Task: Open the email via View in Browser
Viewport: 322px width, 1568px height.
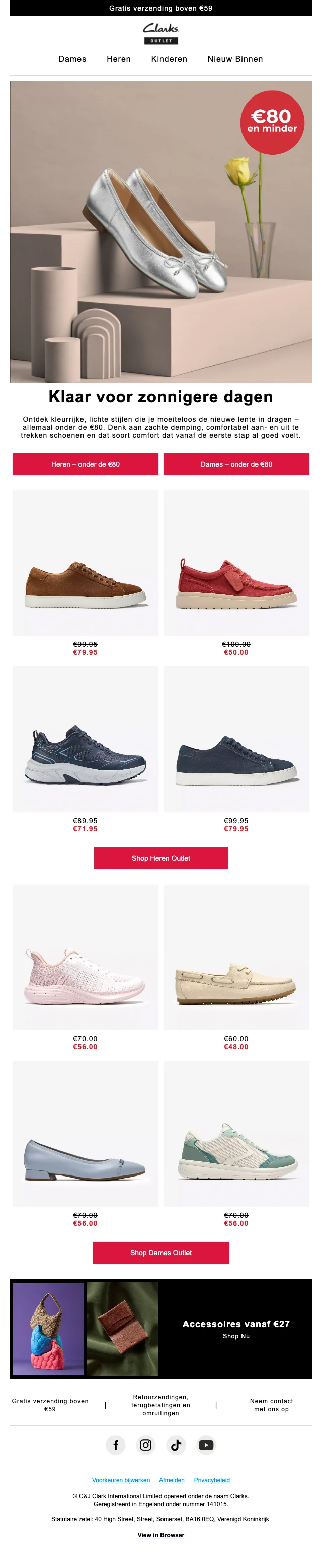Action: [160, 1535]
